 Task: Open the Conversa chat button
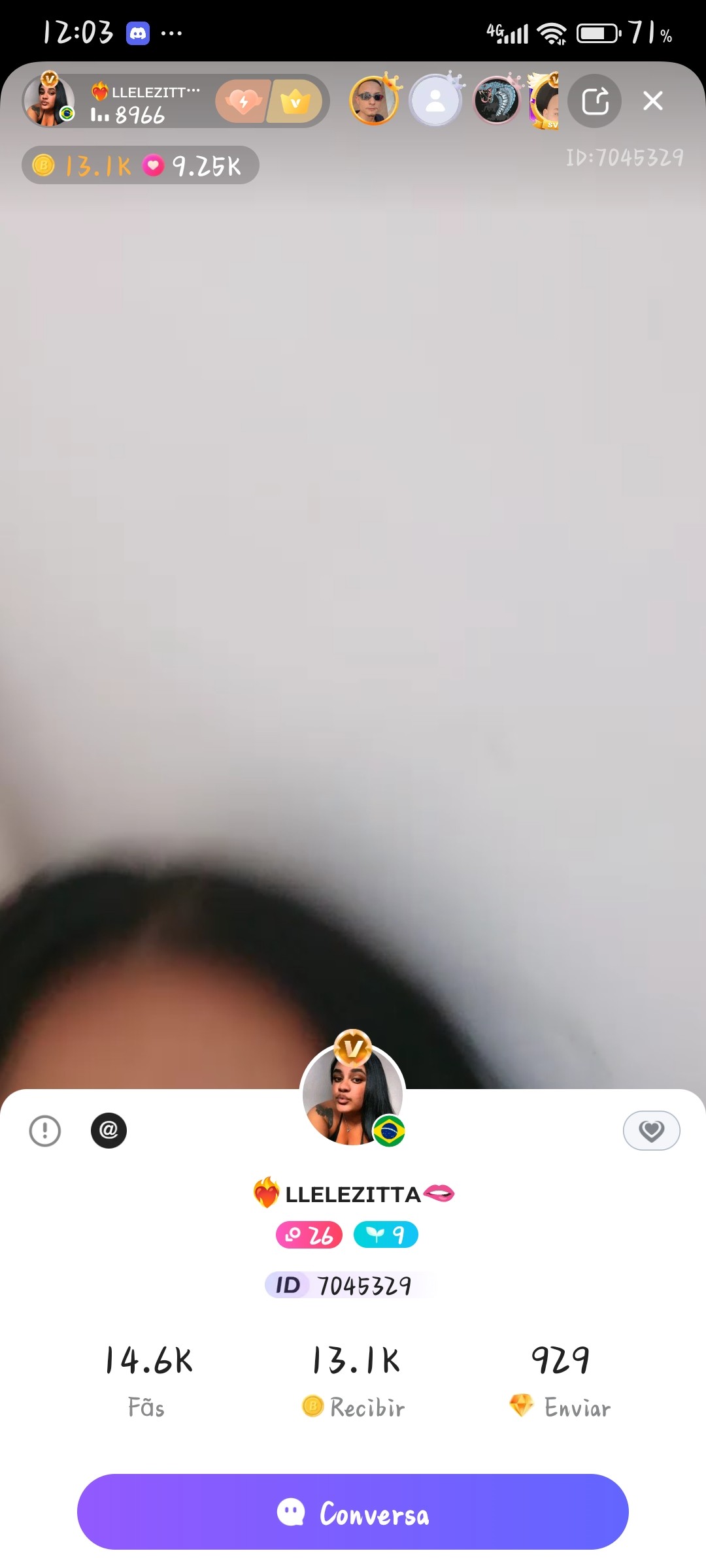pos(353,1512)
